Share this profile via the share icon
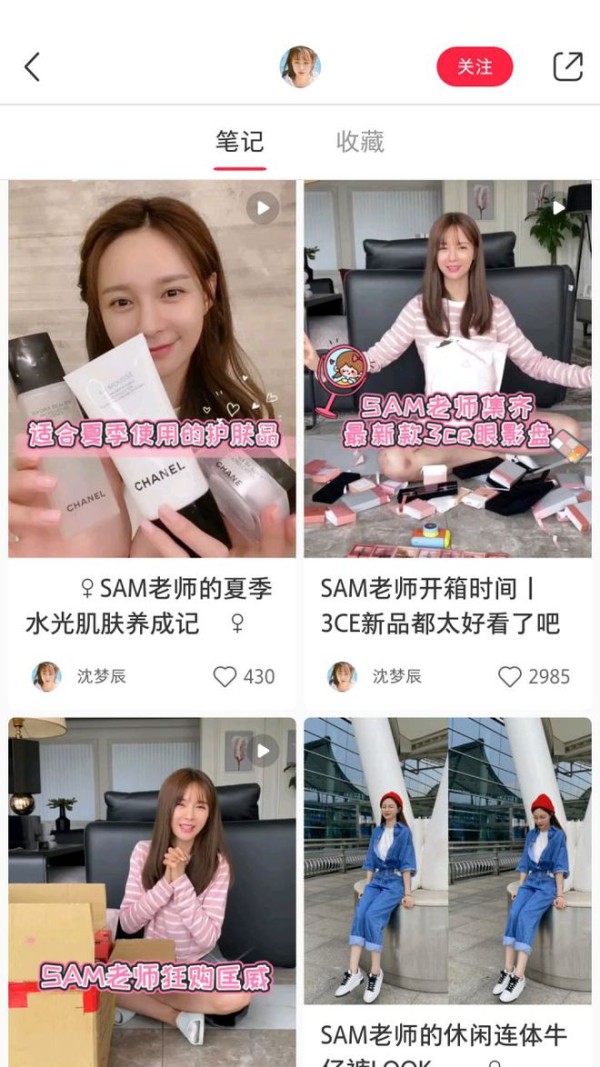Viewport: 600px width, 1067px height. coord(567,67)
